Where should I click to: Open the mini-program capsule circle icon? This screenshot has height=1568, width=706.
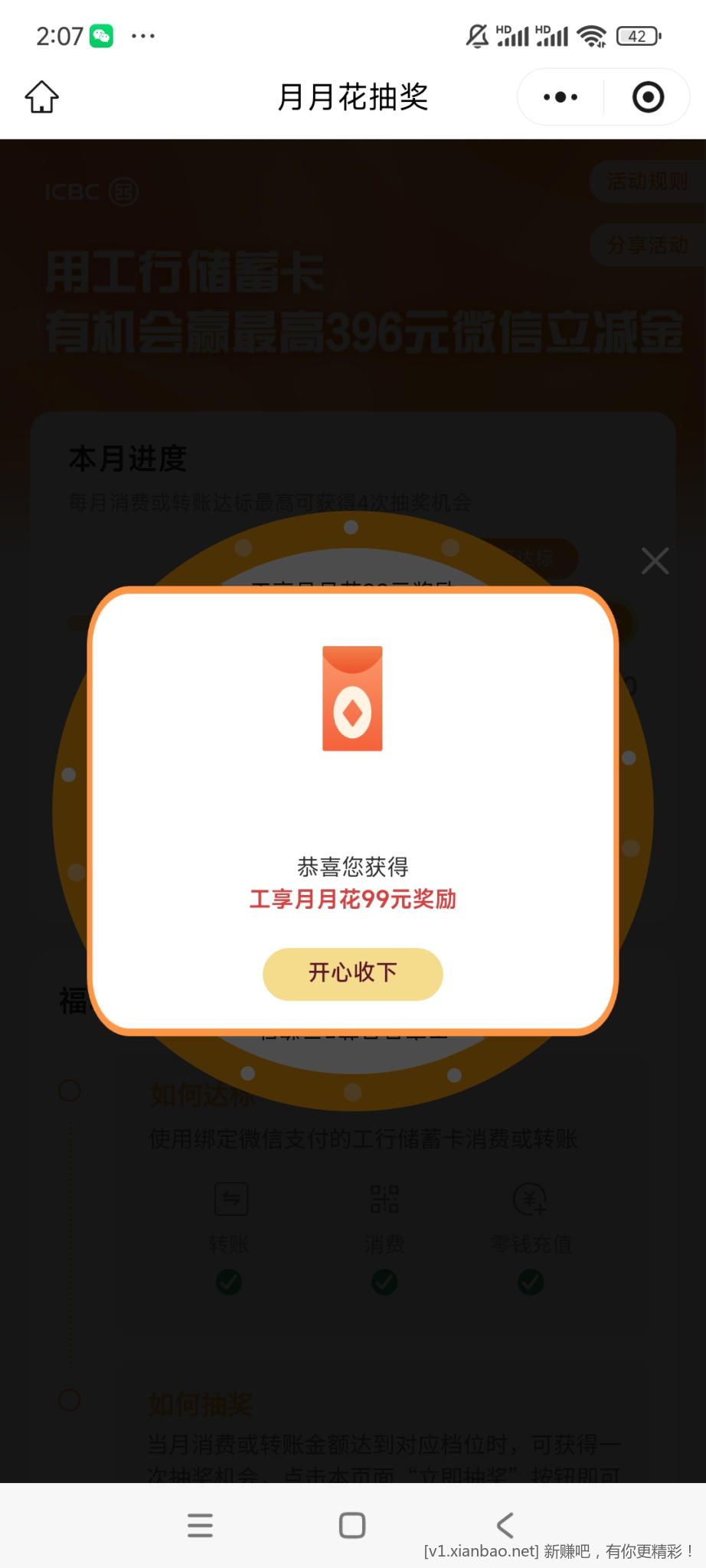click(647, 97)
